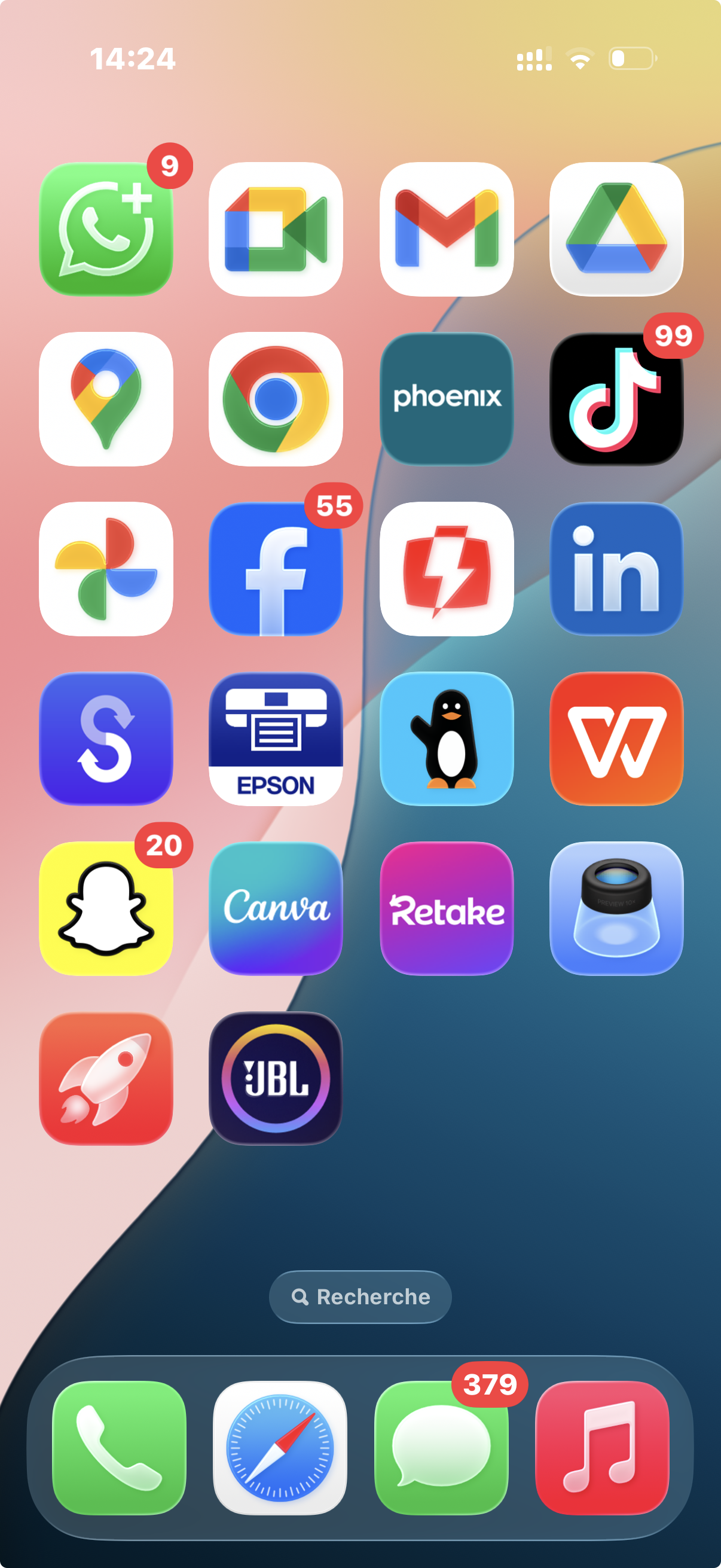The height and width of the screenshot is (1568, 721).
Task: Launch TikTok app
Action: (616, 399)
